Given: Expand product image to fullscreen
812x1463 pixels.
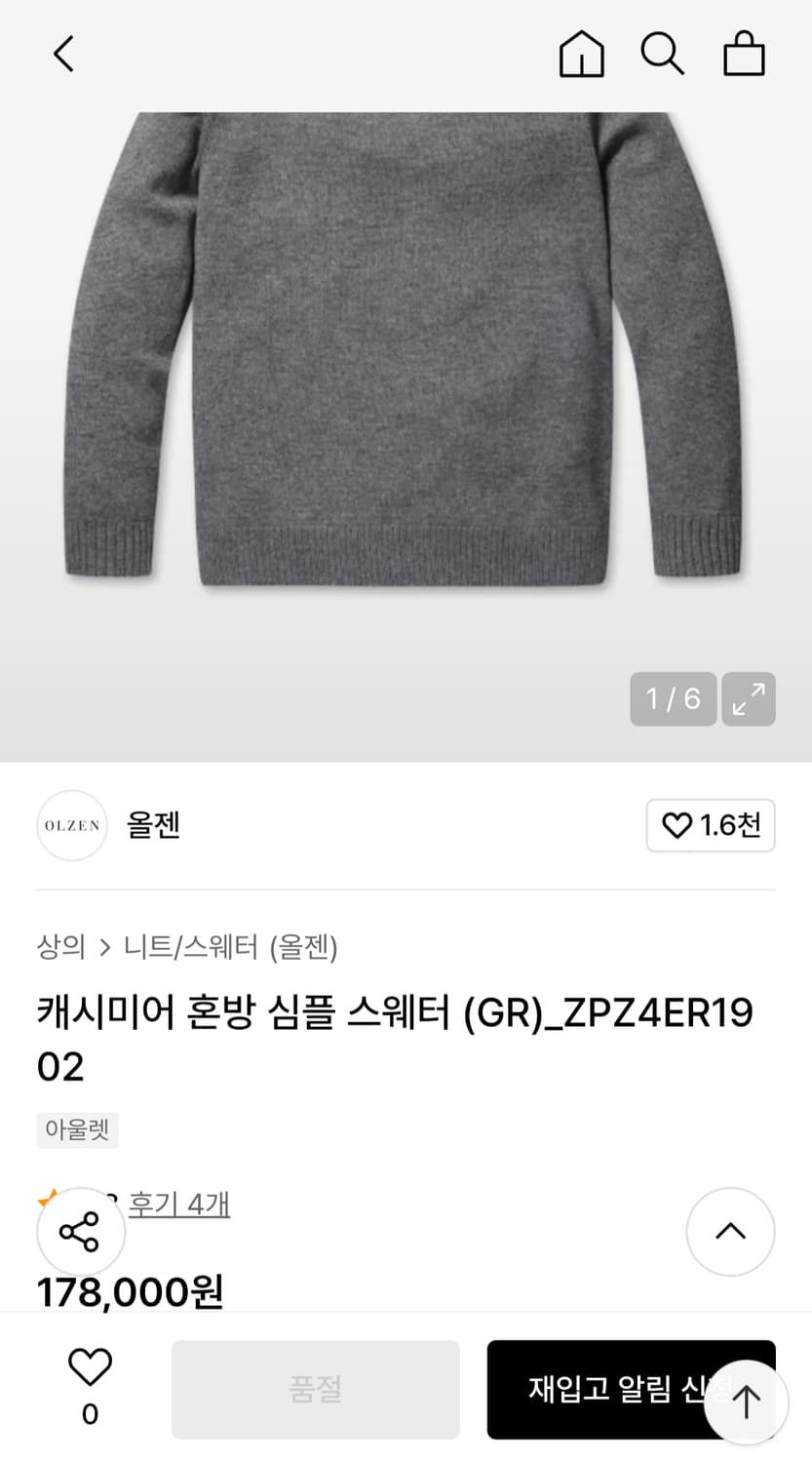Looking at the screenshot, I should pos(748,699).
